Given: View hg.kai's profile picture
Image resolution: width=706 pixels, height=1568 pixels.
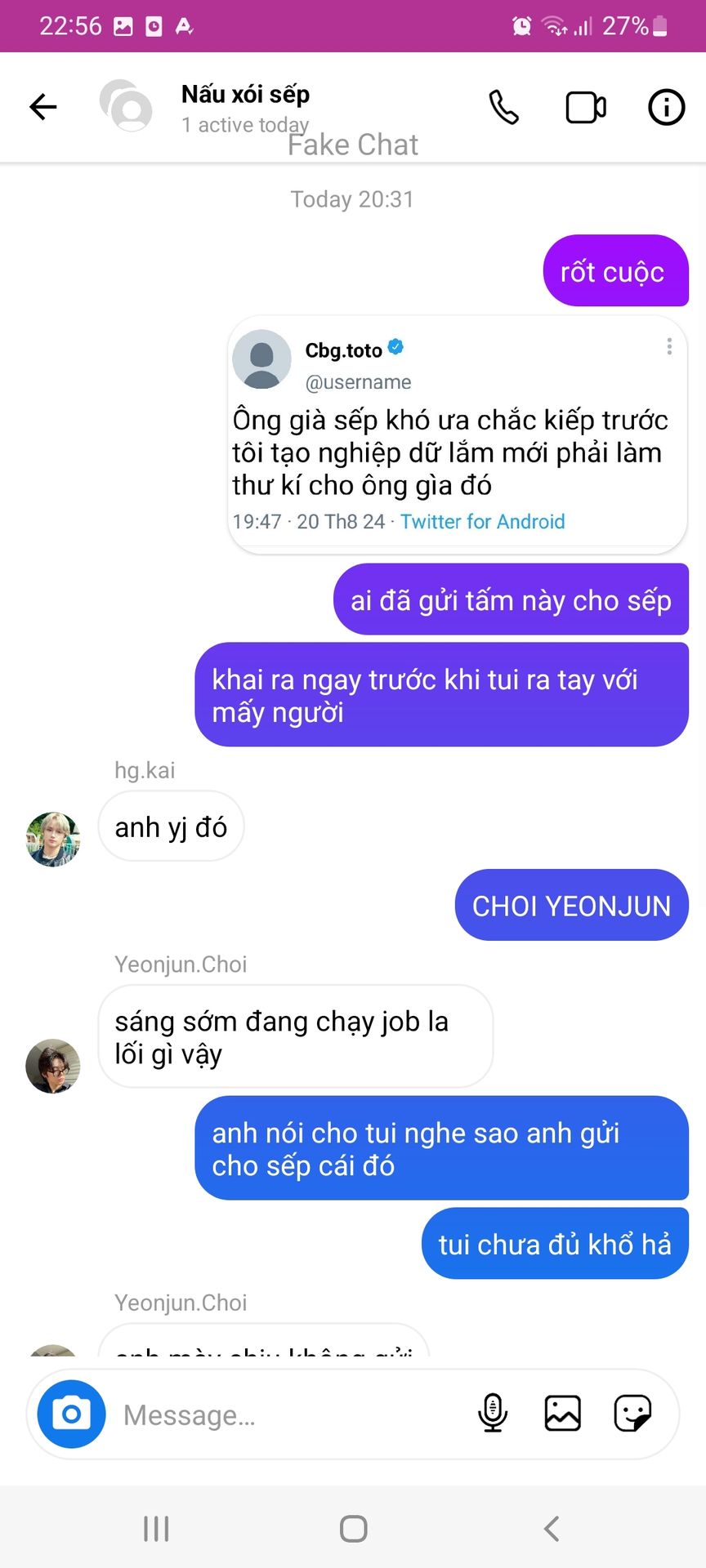Looking at the screenshot, I should coord(53,839).
